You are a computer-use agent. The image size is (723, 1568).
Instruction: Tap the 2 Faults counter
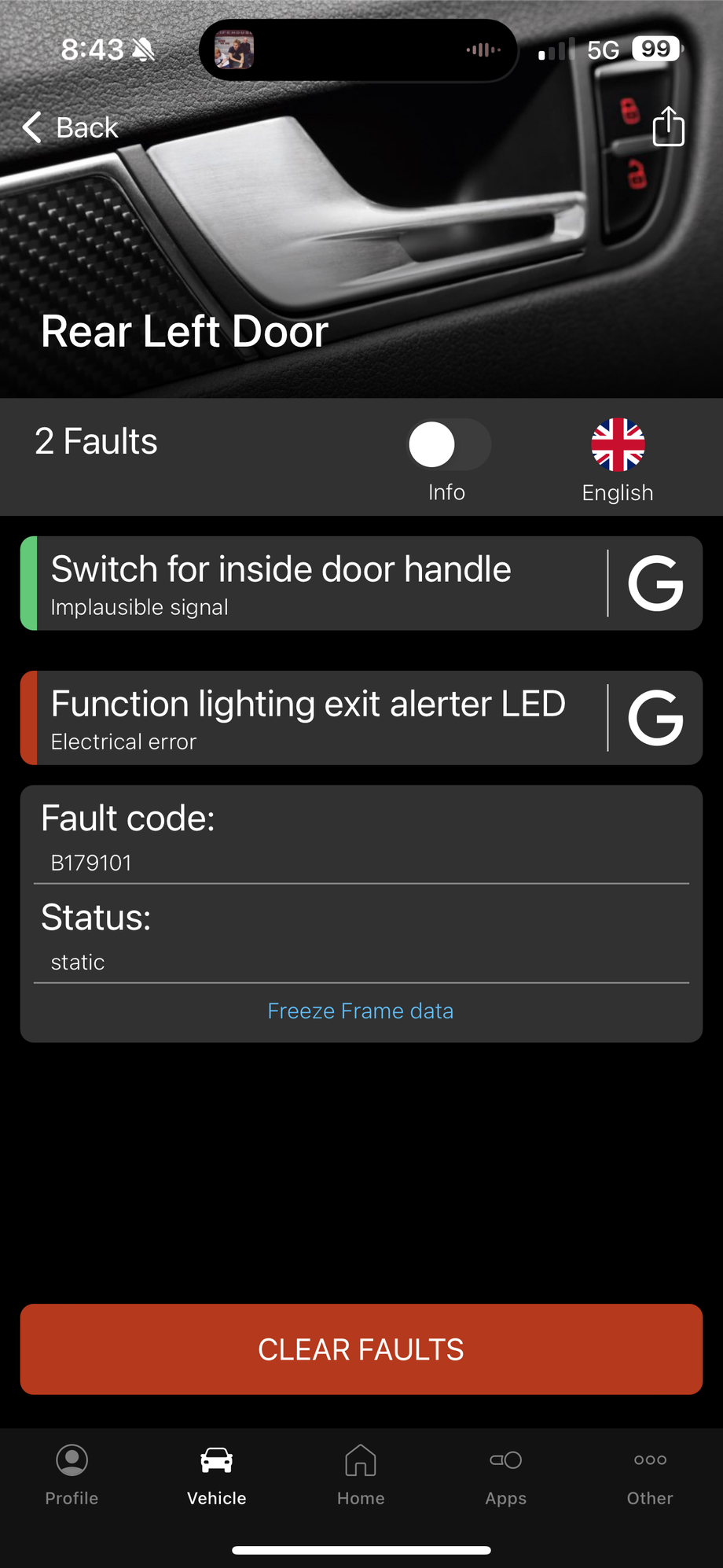(x=95, y=442)
